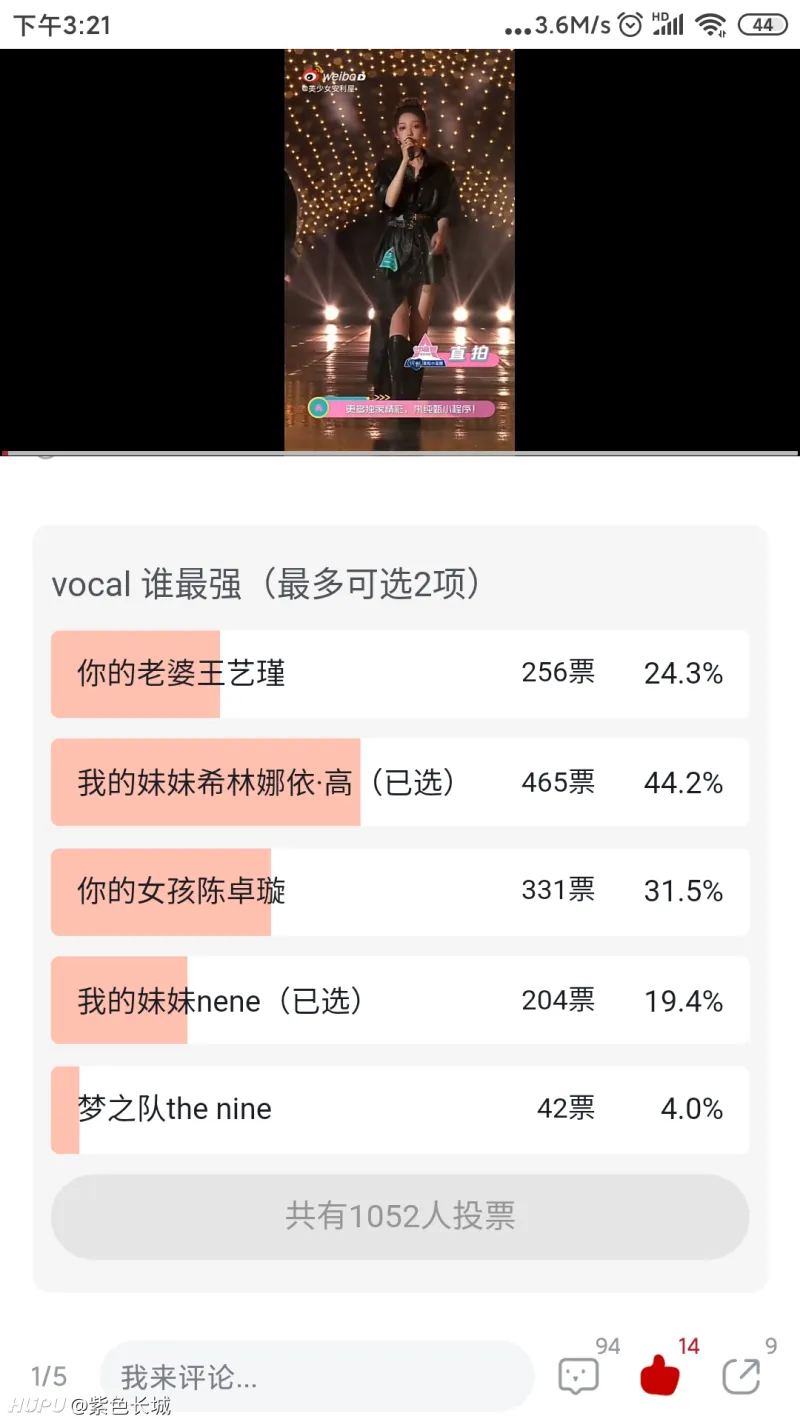Deselect poll option 我的妹妹希林娜依·高
The height and width of the screenshot is (1422, 800).
click(400, 783)
